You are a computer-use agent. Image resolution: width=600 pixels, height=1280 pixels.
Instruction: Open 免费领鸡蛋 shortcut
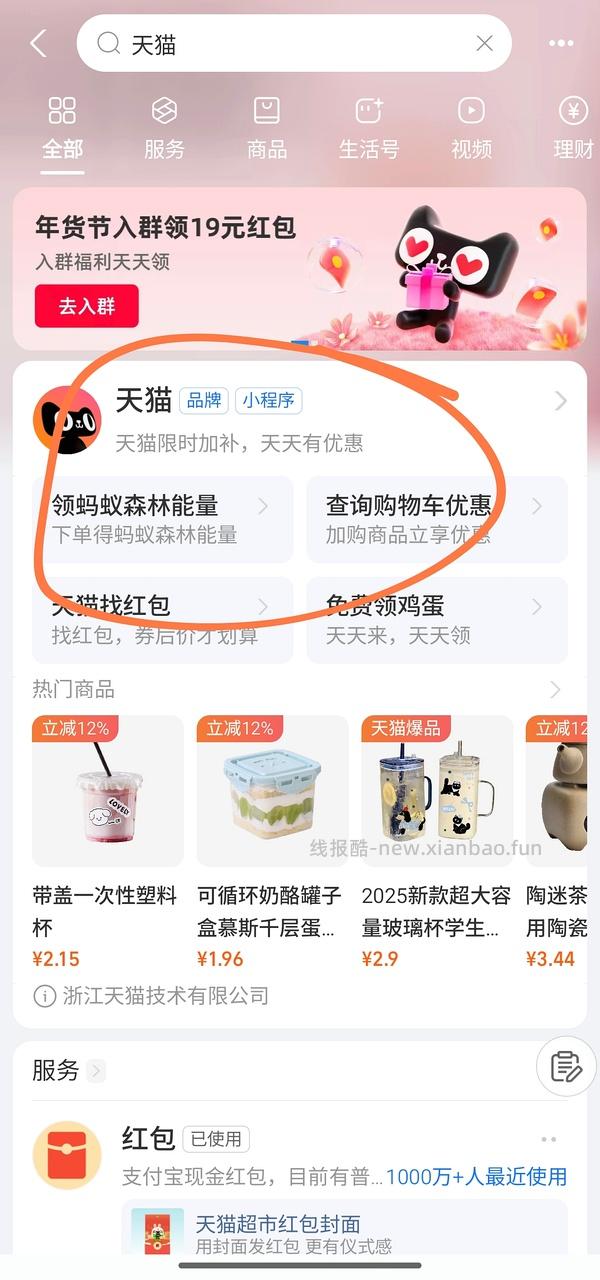436,620
